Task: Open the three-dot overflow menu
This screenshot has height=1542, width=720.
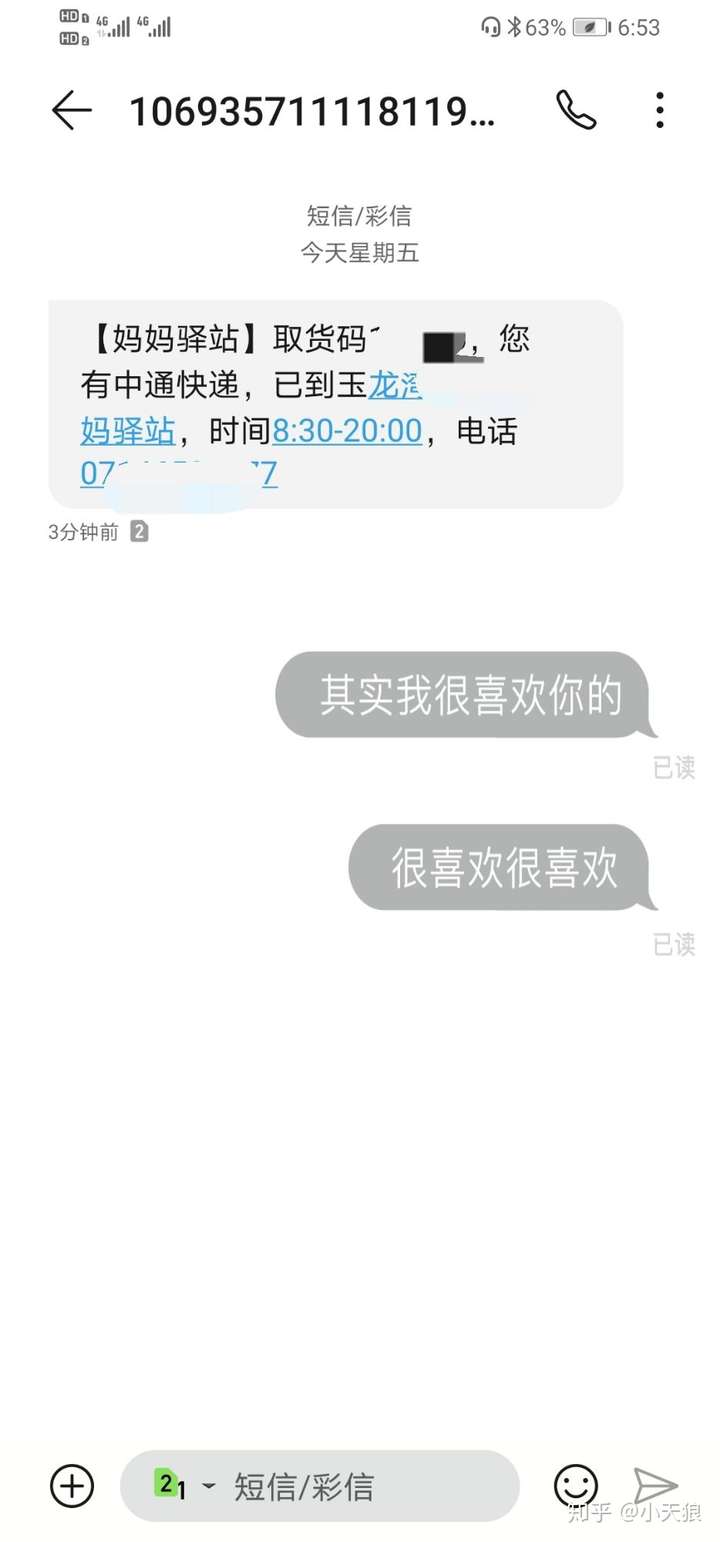Action: [660, 110]
